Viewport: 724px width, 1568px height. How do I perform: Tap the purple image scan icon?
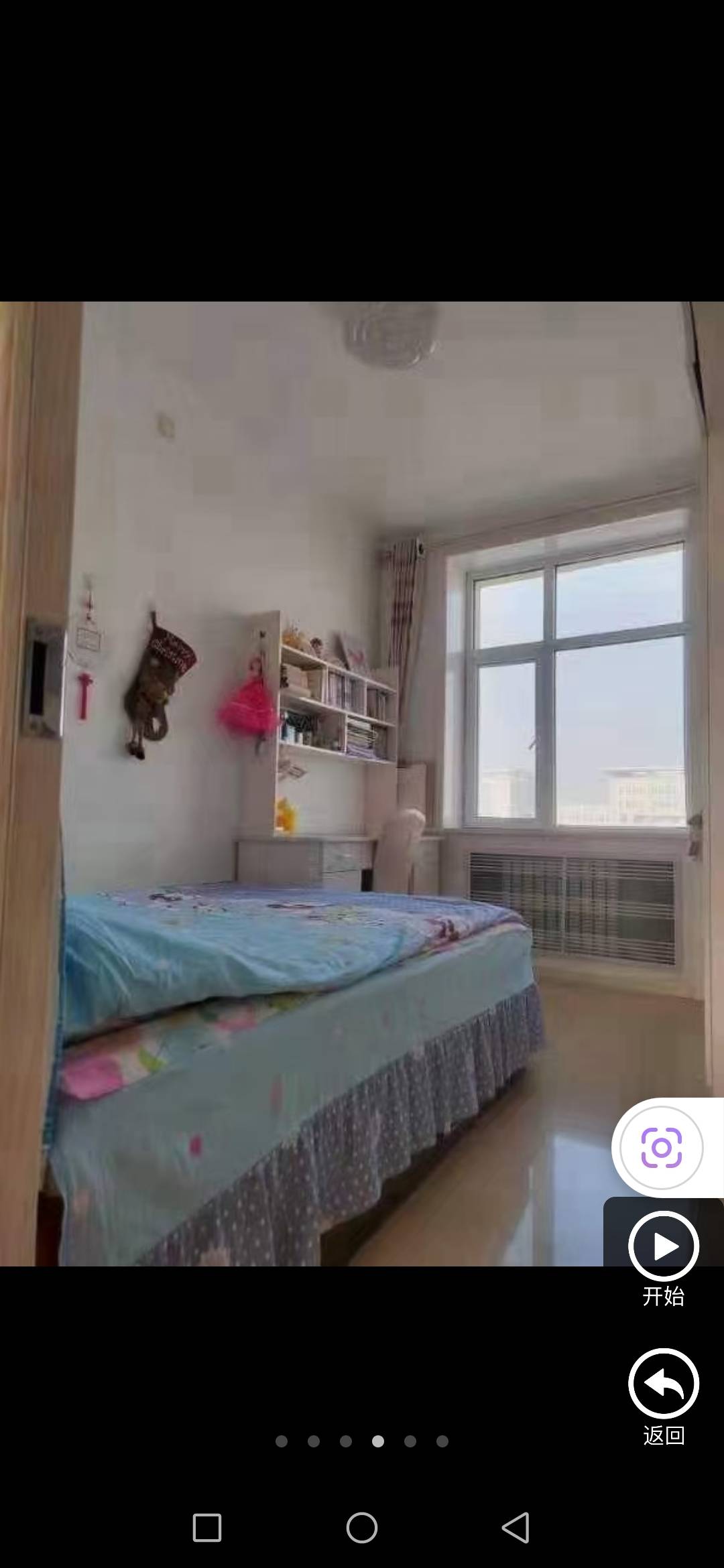(662, 1148)
